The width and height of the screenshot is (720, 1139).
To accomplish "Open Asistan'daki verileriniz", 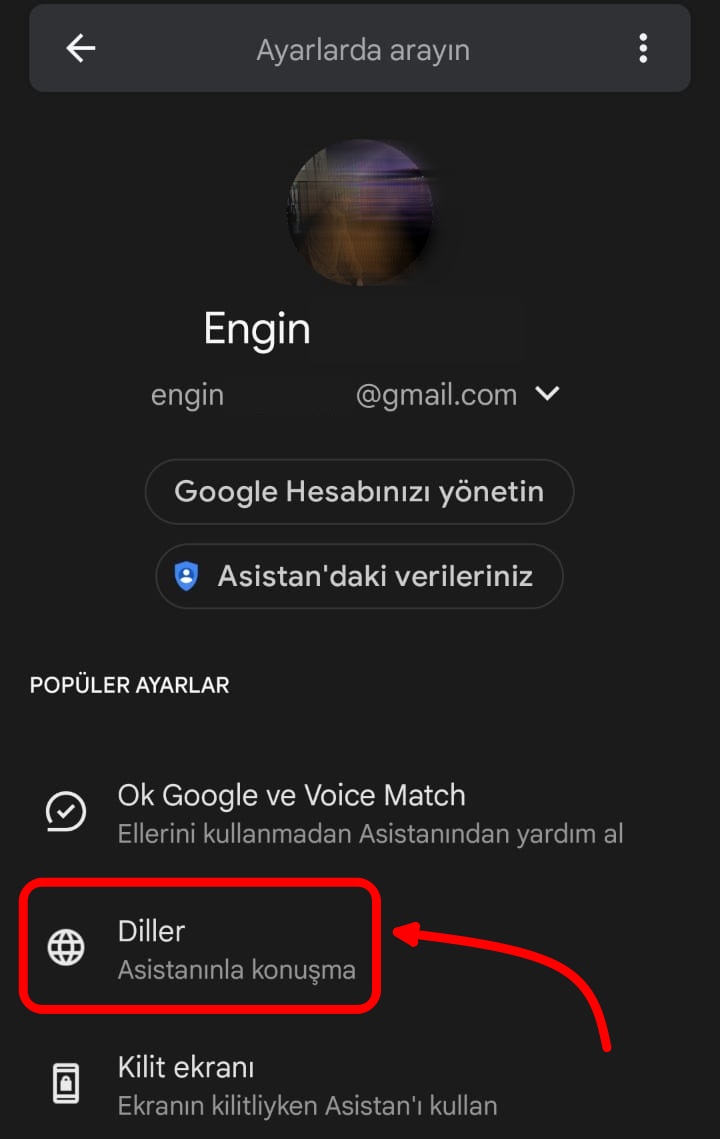I will pos(359,576).
